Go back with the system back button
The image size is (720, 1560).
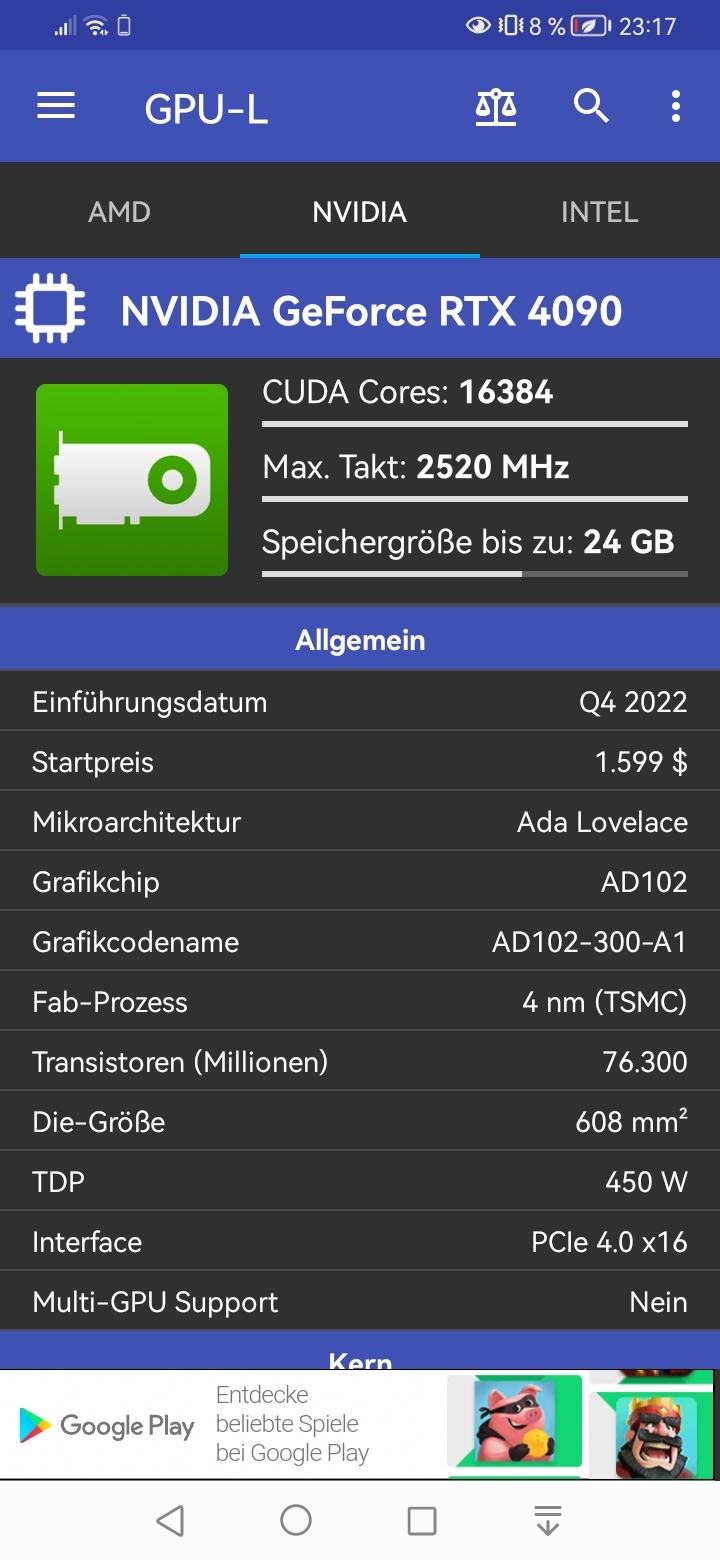click(x=171, y=1521)
